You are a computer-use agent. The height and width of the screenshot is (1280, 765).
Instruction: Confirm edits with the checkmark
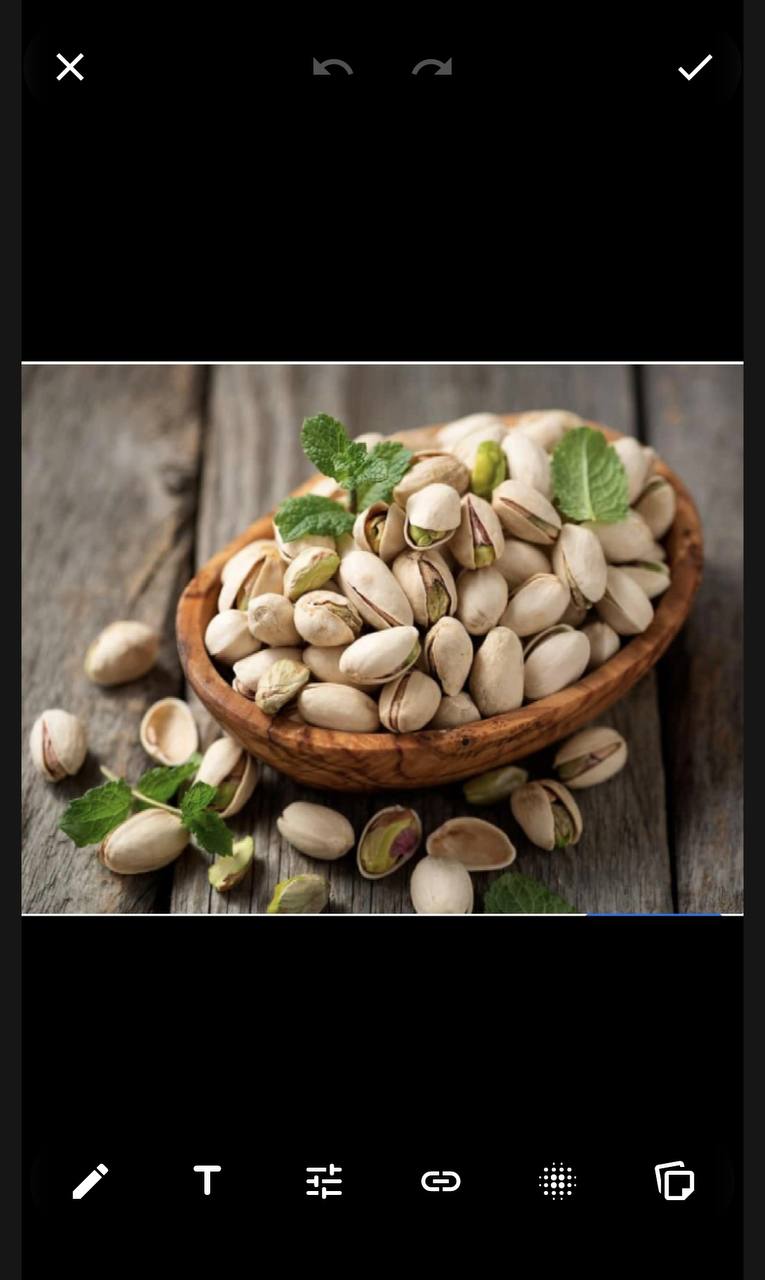click(695, 67)
